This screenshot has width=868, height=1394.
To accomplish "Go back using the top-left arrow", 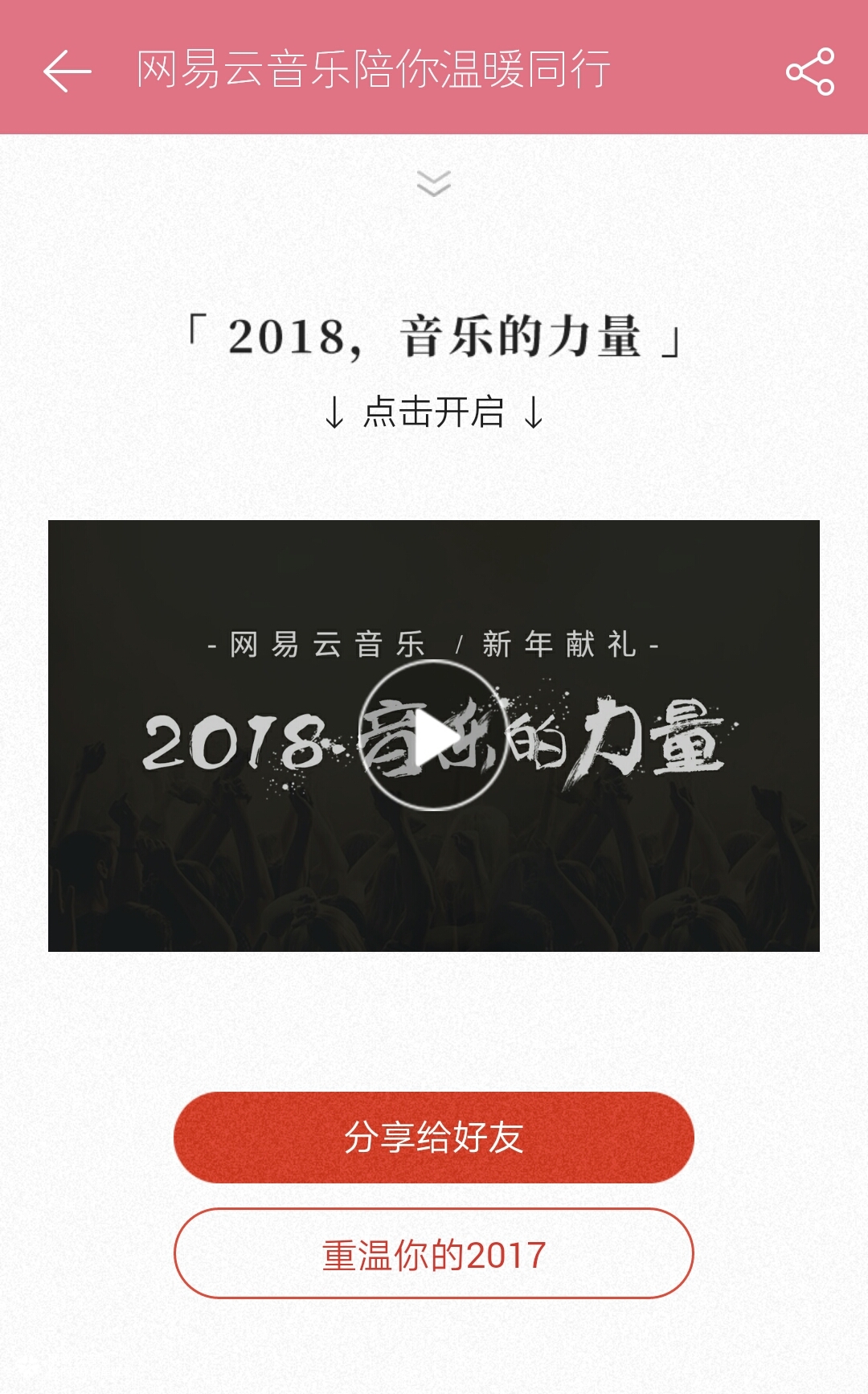I will [67, 71].
